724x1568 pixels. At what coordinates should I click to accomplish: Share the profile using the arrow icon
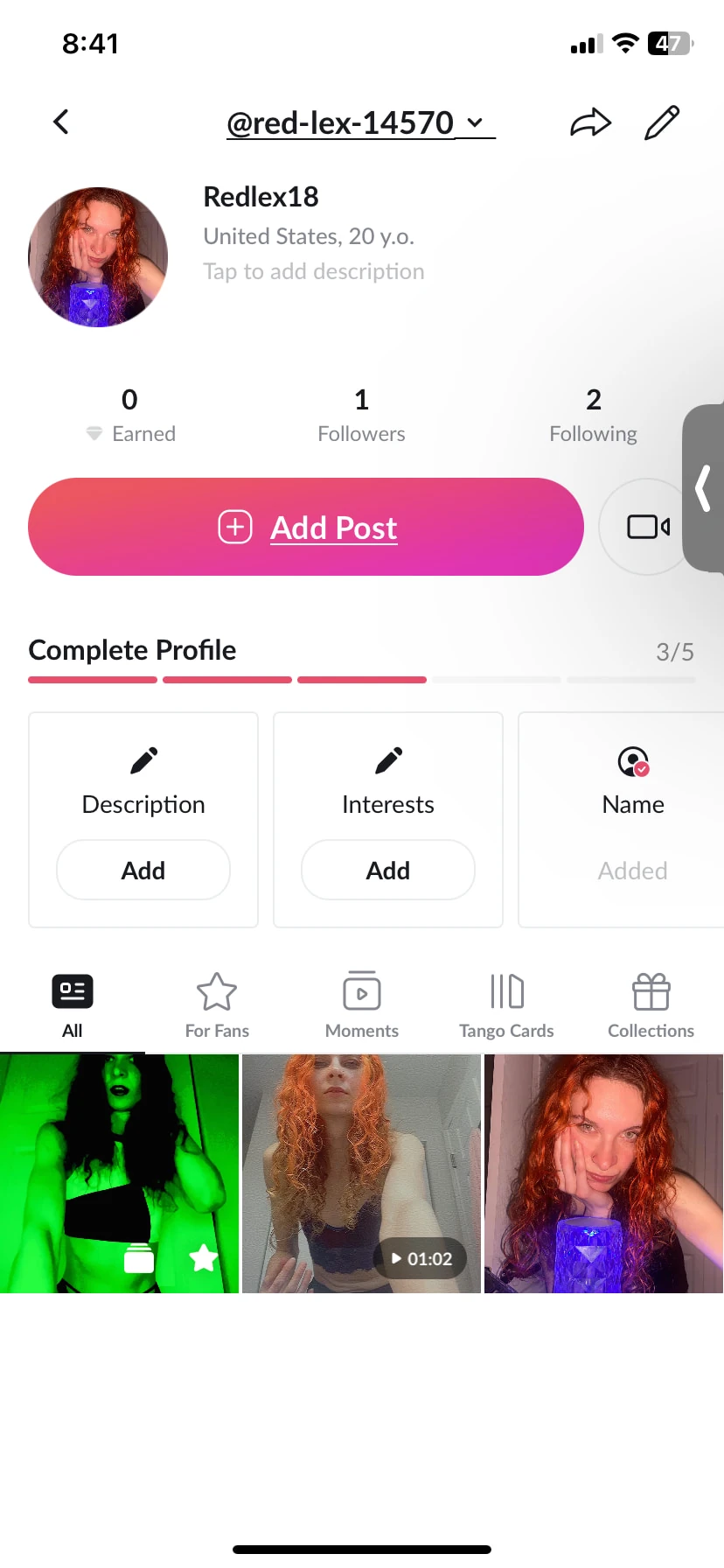591,122
